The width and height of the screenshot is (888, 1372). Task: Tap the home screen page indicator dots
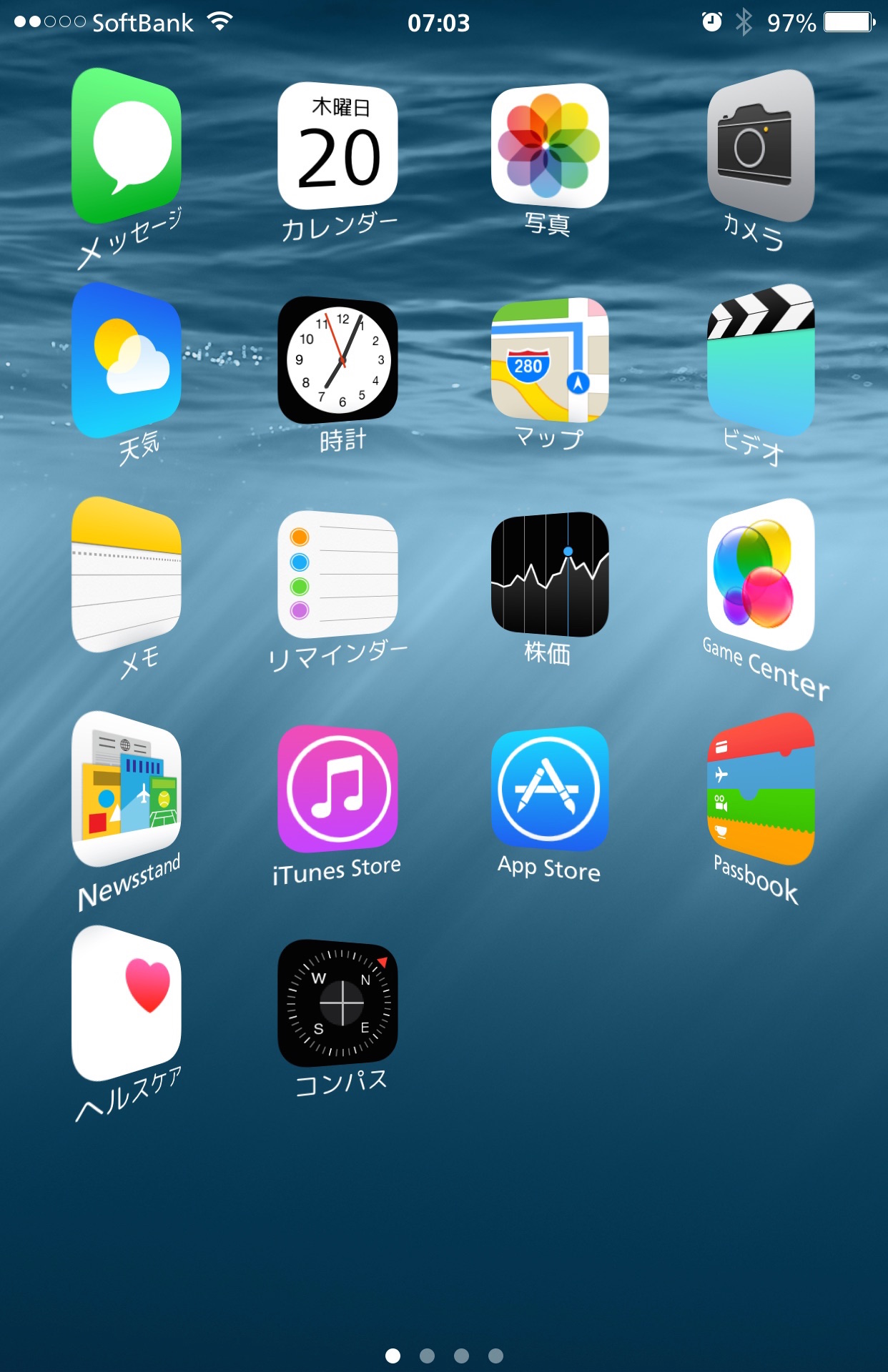tap(444, 1356)
